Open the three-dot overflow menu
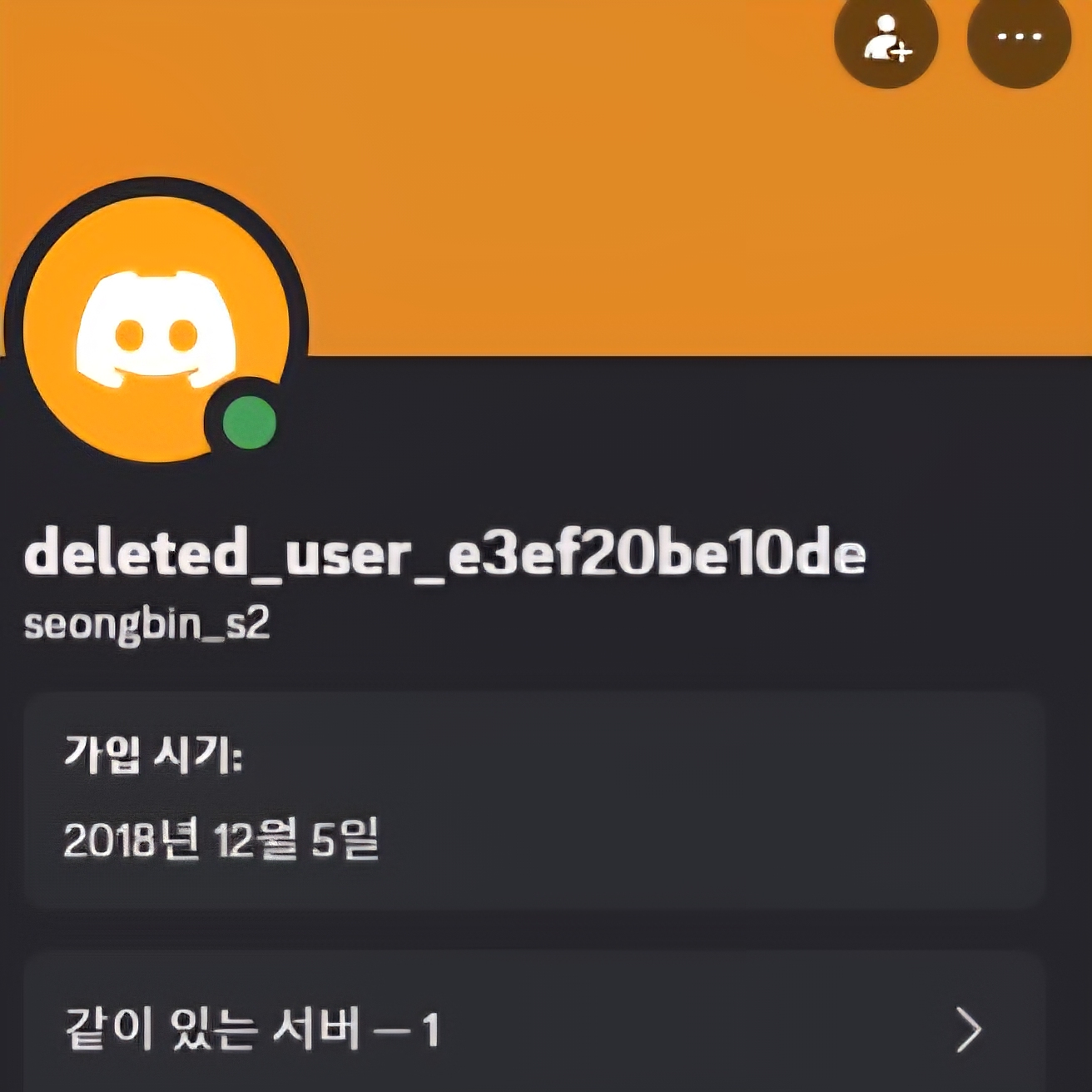 tap(1019, 37)
